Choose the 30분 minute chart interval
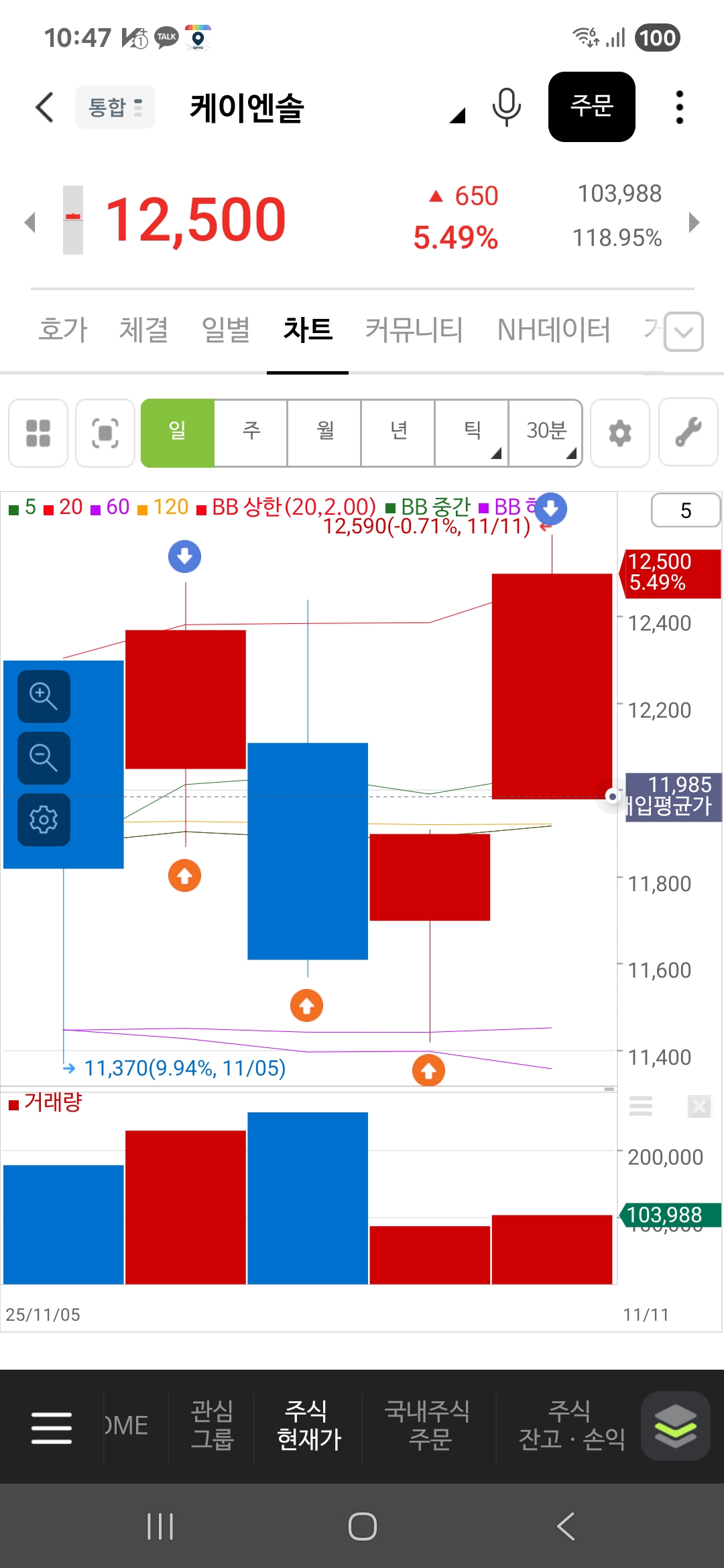The height and width of the screenshot is (1568, 724). pyautogui.click(x=546, y=432)
